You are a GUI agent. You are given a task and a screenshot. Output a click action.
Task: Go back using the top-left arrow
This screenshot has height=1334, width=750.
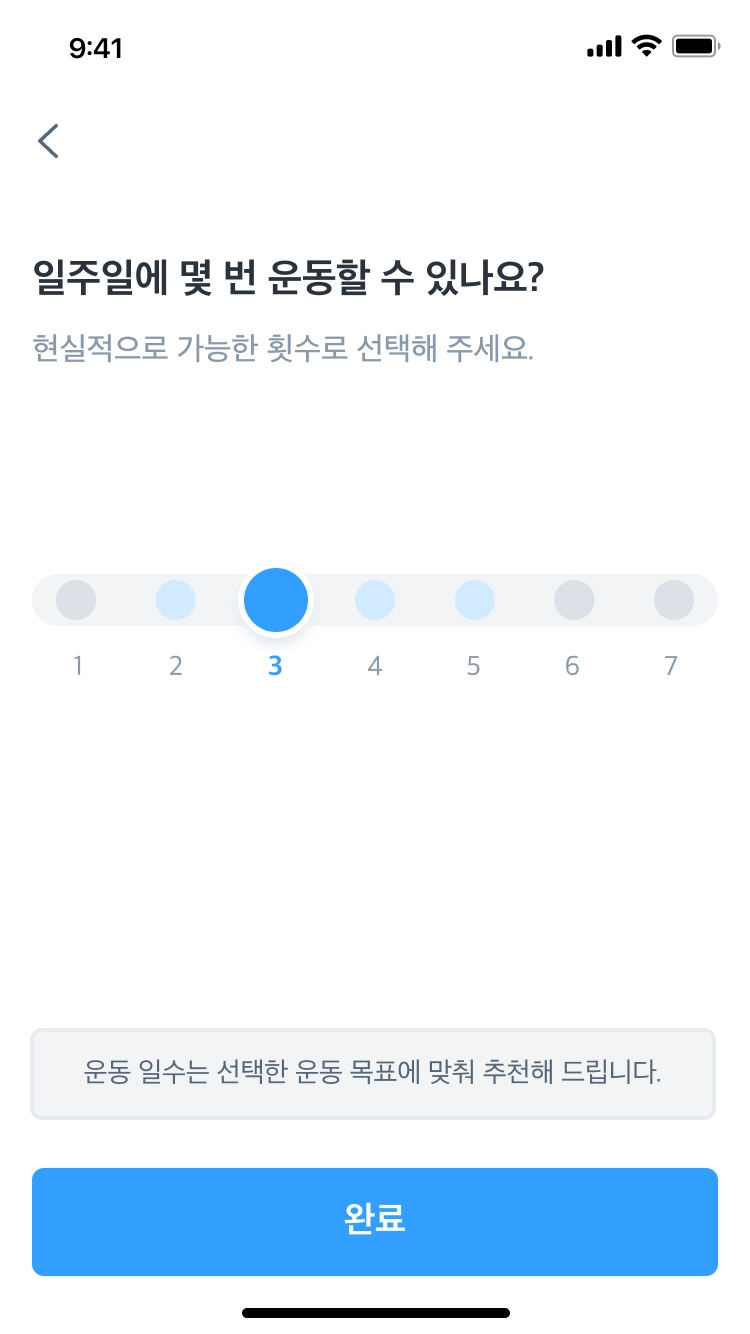pyautogui.click(x=48, y=141)
